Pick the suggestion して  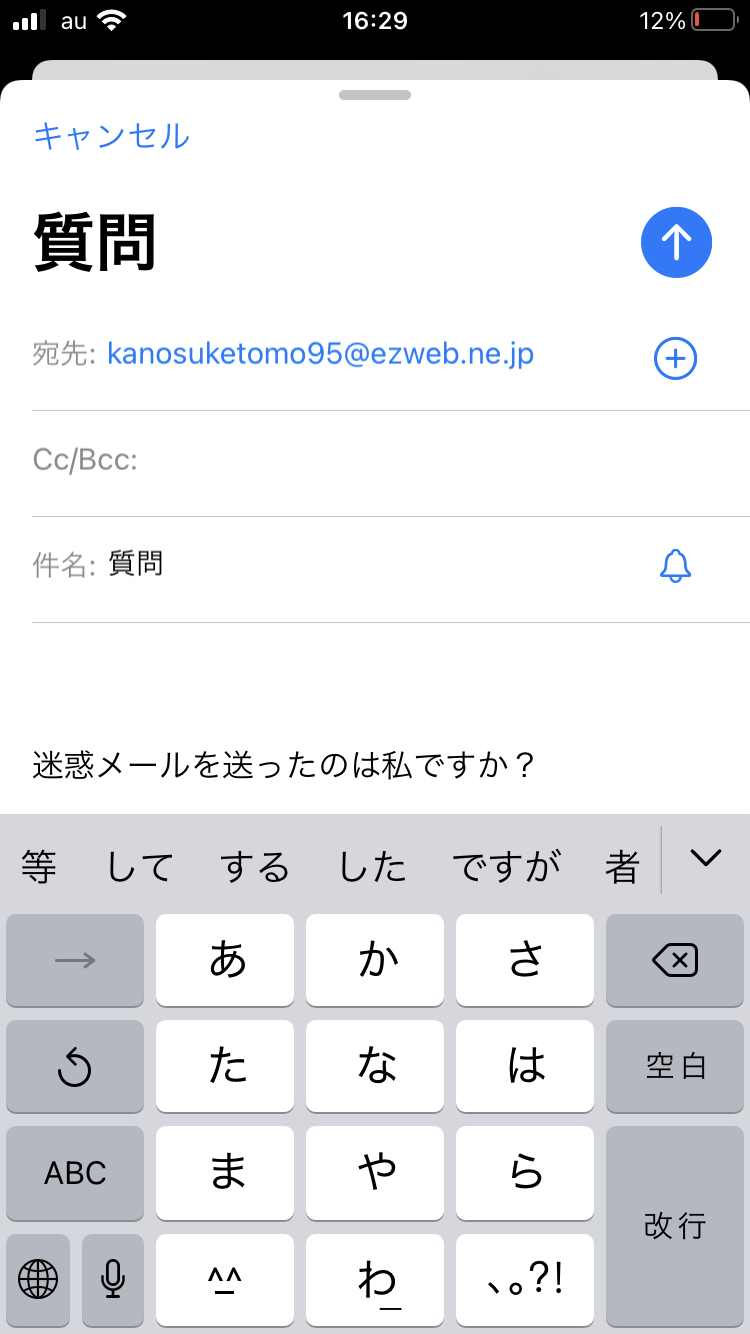point(140,866)
